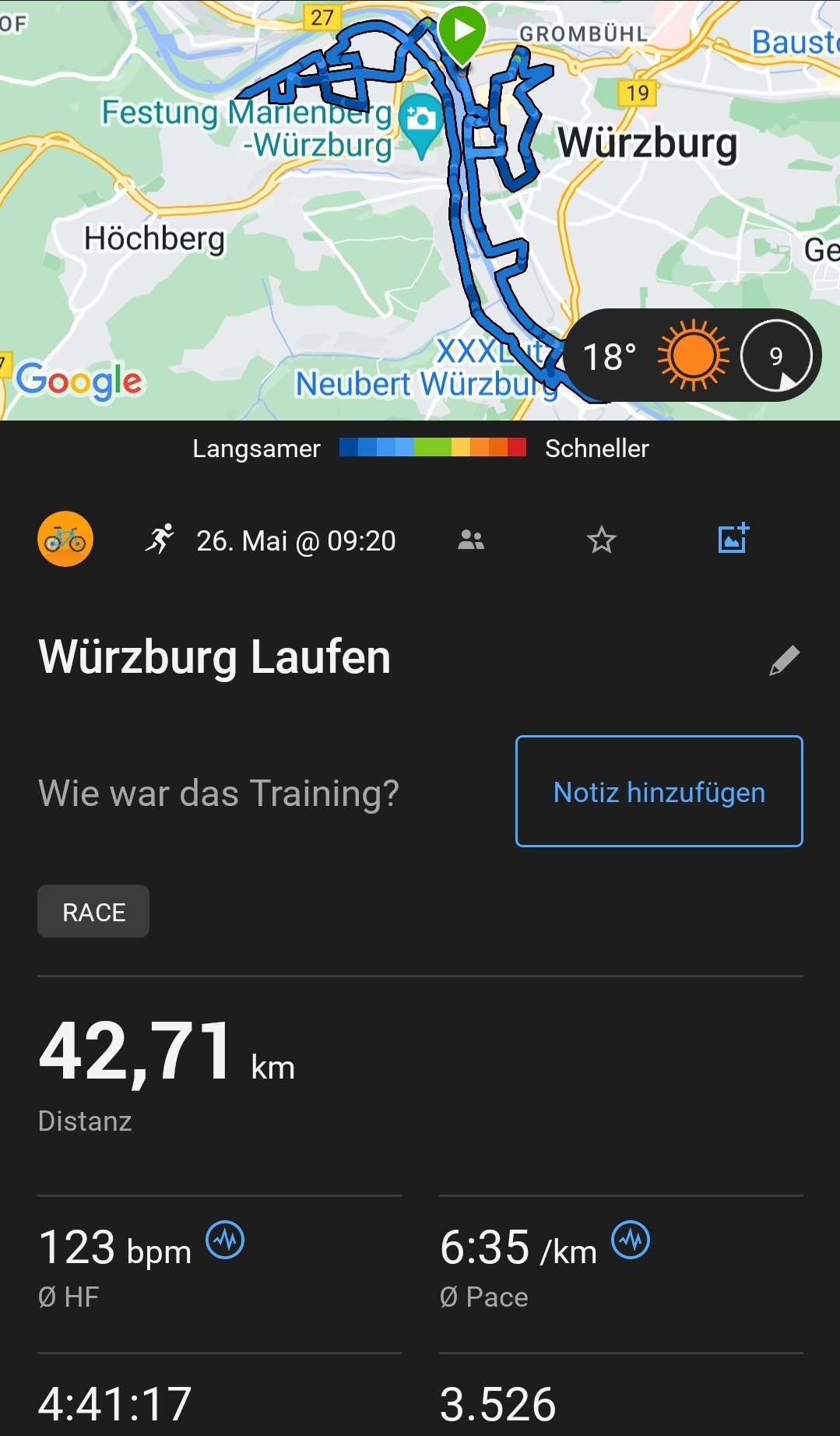Change the running activity type icon

pyautogui.click(x=160, y=539)
